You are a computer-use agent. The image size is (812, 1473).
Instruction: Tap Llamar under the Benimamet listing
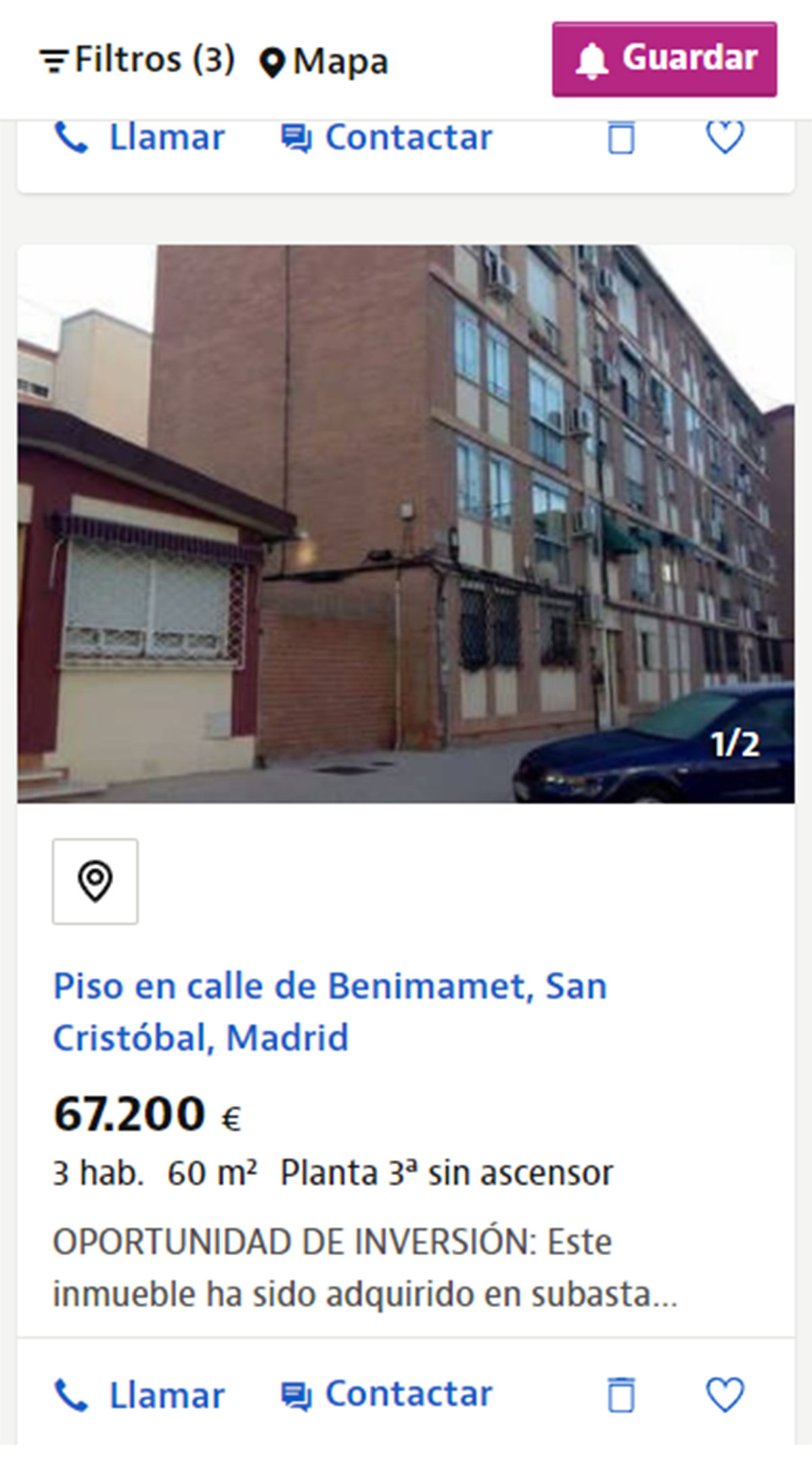pos(139,1394)
